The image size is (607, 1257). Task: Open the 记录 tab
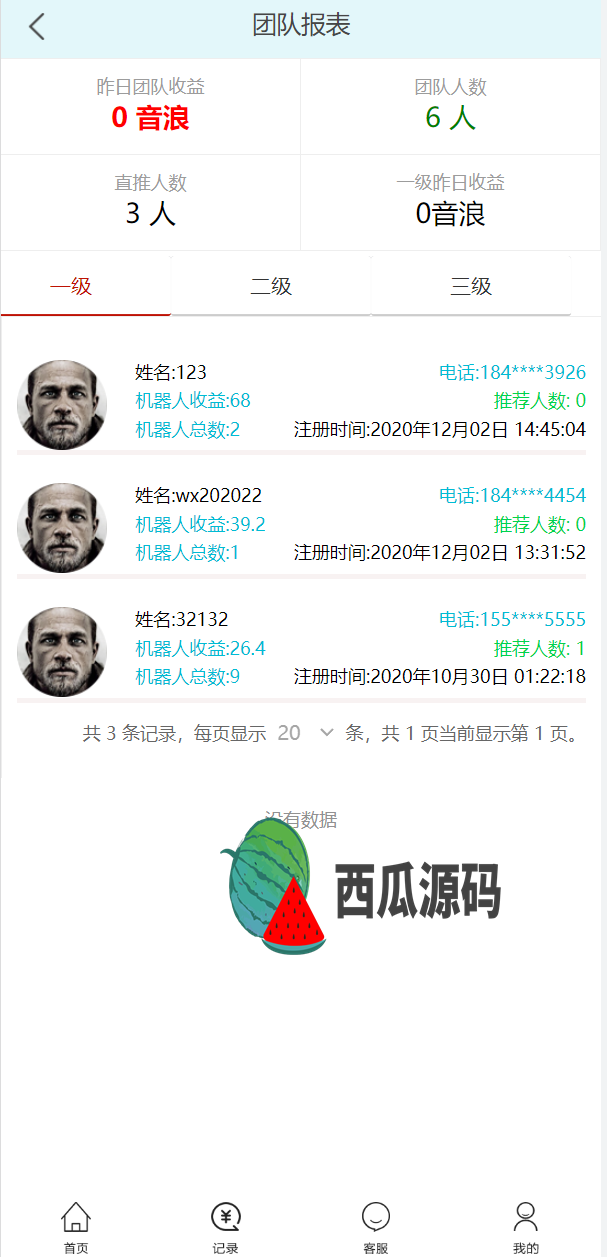coord(226,1227)
